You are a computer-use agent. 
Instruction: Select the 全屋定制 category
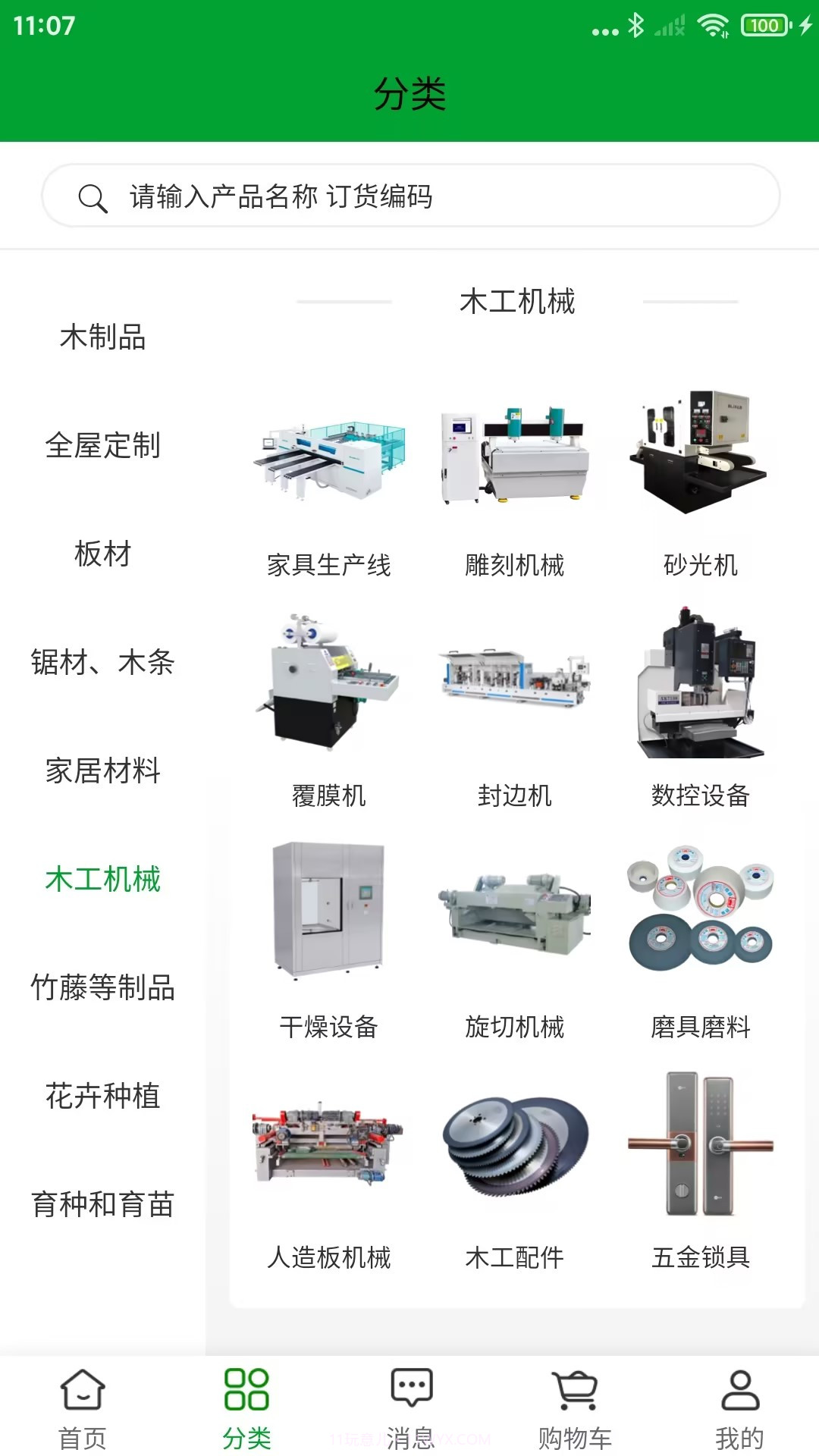[x=102, y=446]
